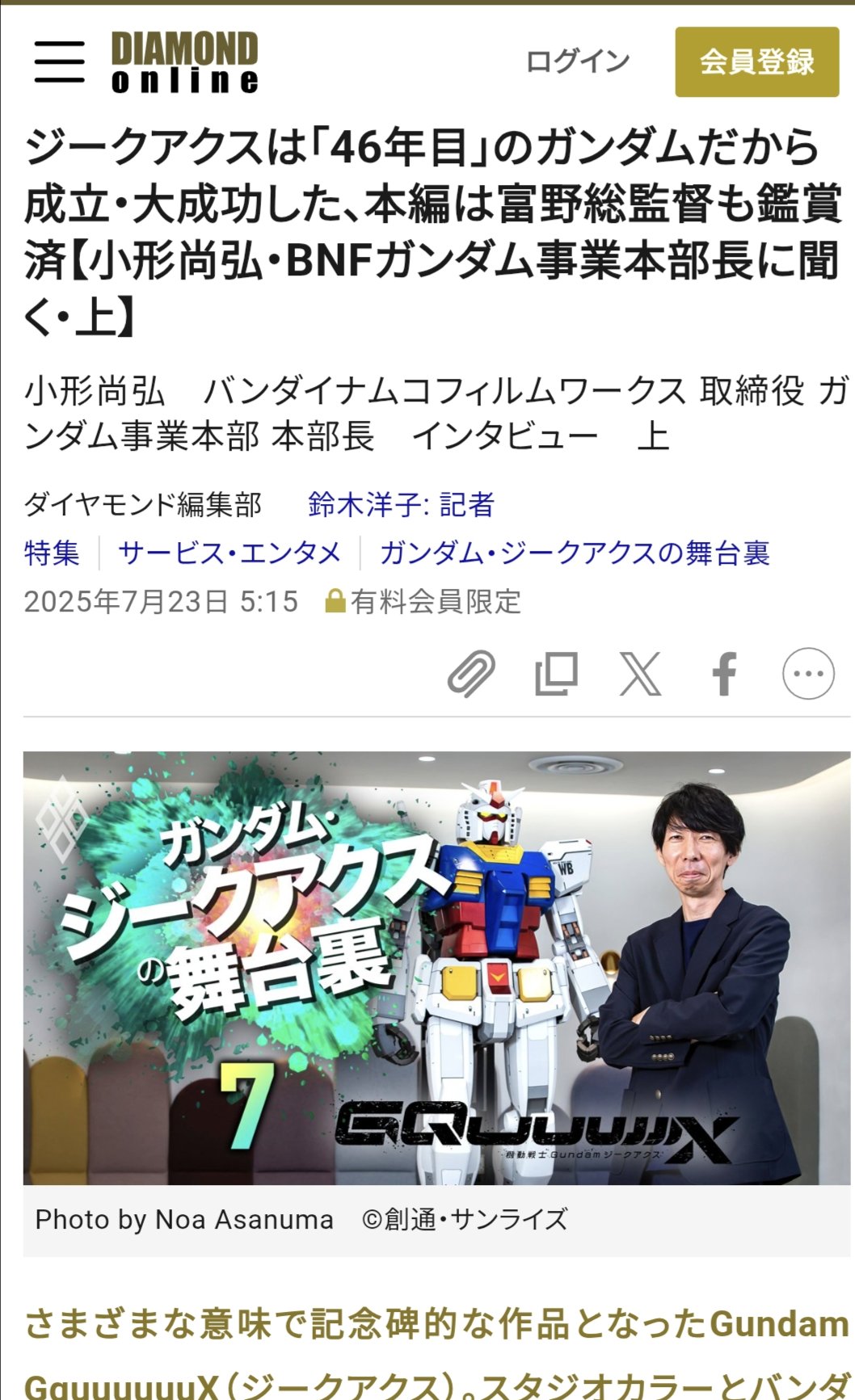Share the article on Facebook
The image size is (855, 1400).
click(724, 673)
